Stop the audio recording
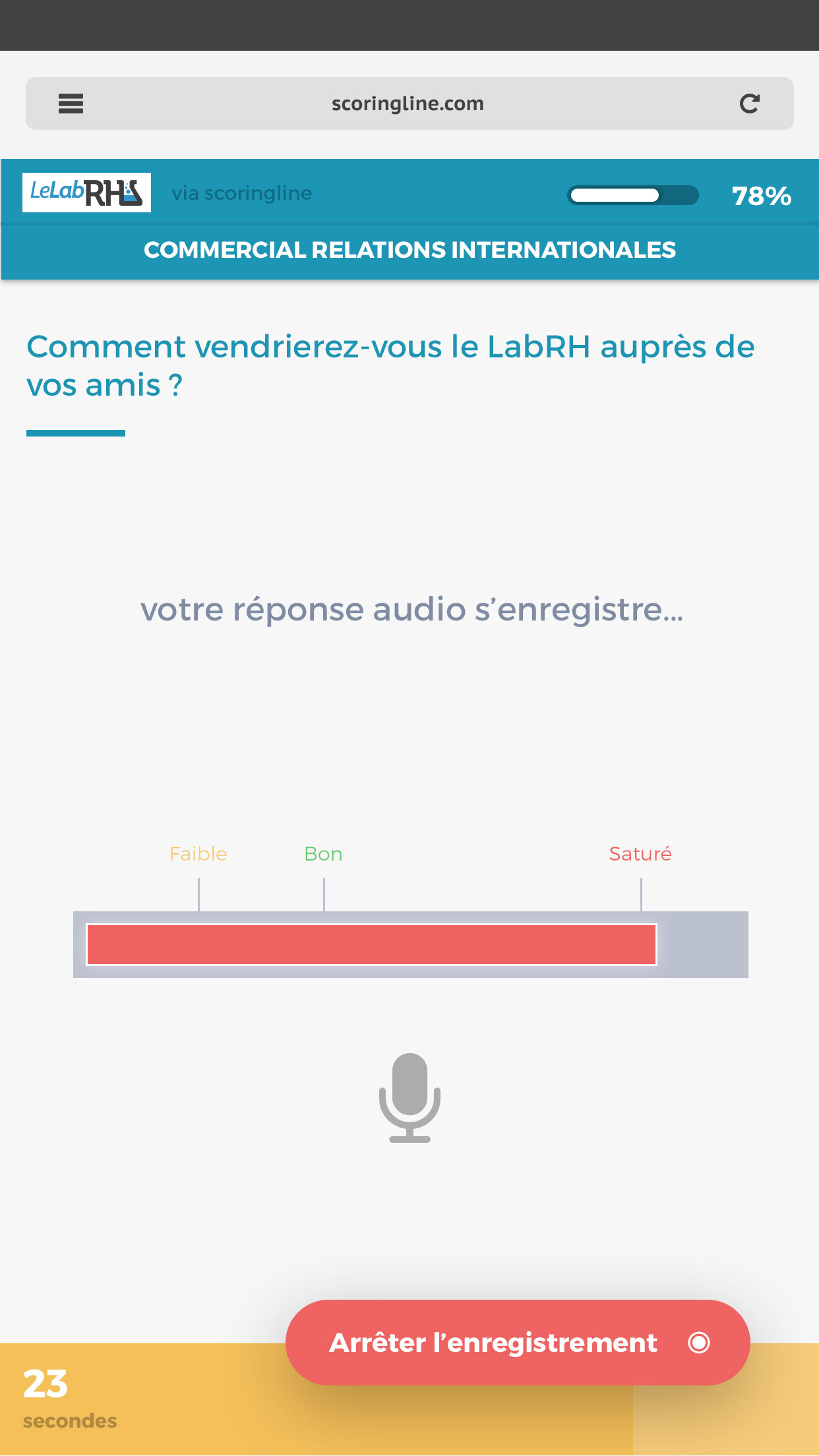Screen dimensions: 819x1456 click(518, 1342)
